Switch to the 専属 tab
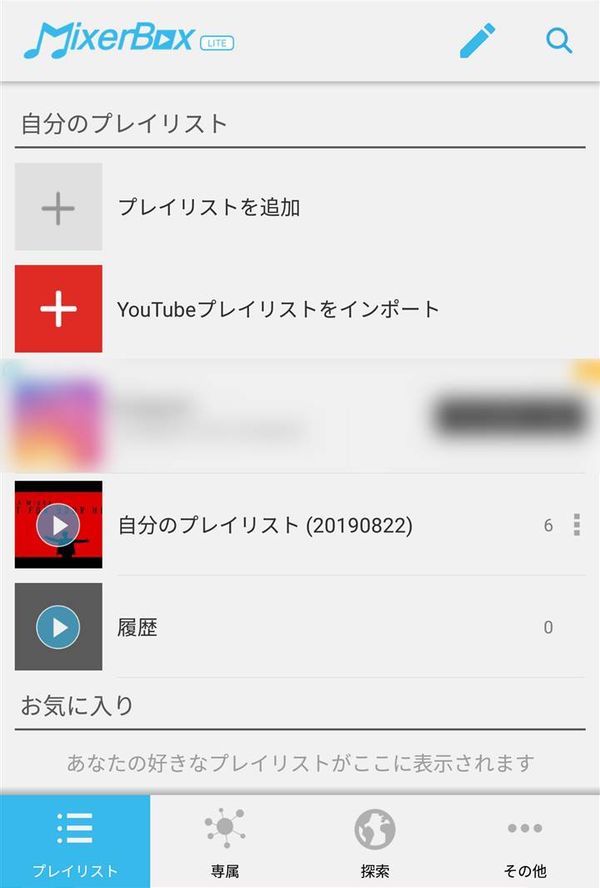600x888 pixels. click(225, 842)
